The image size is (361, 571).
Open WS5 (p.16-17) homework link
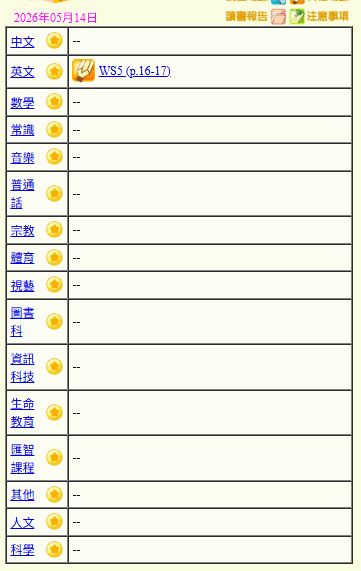[134, 71]
